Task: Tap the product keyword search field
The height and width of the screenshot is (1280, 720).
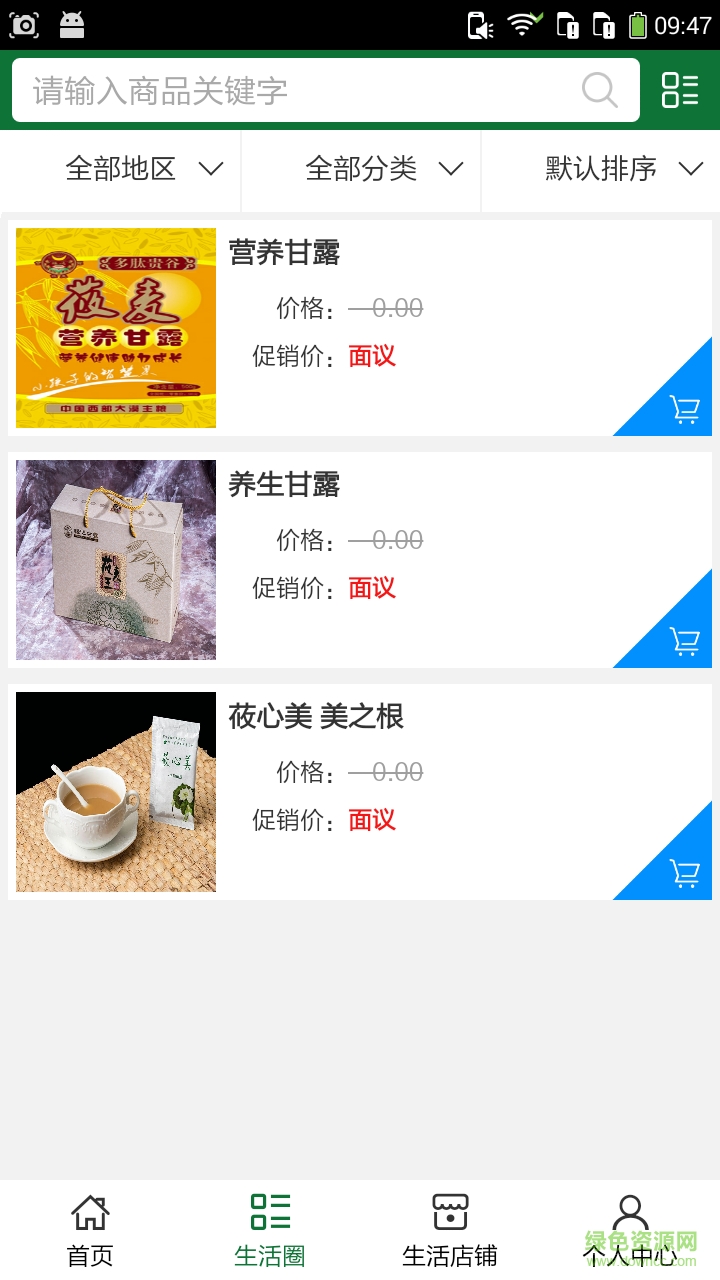Action: pyautogui.click(x=300, y=91)
